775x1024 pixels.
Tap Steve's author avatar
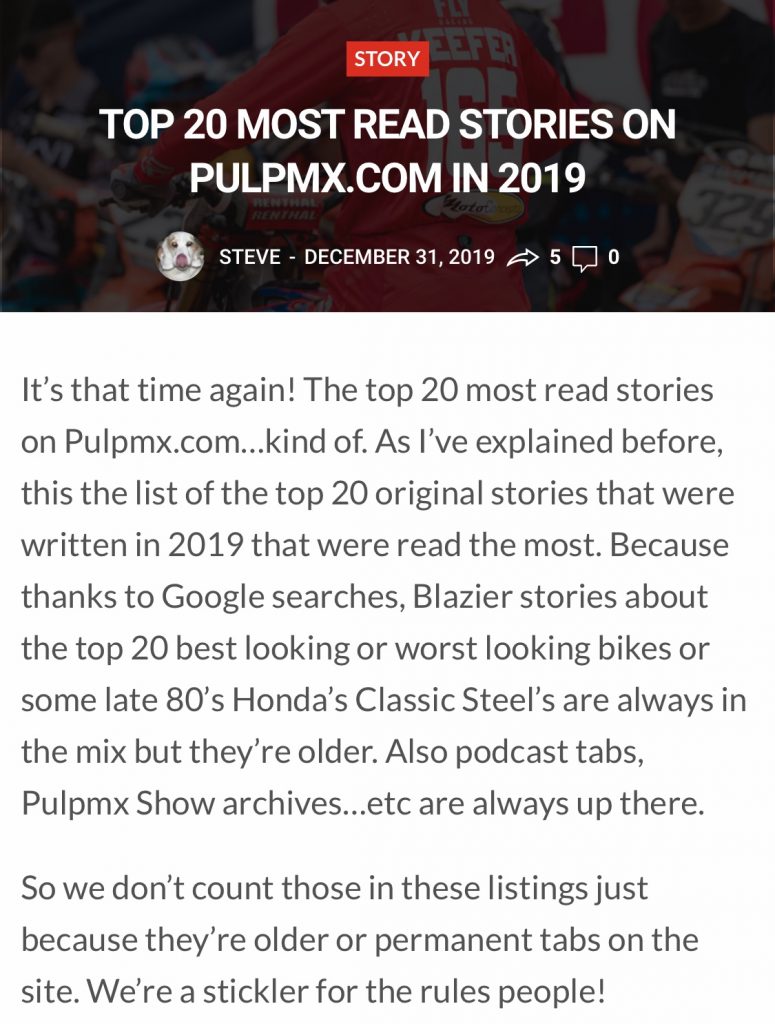pyautogui.click(x=182, y=256)
